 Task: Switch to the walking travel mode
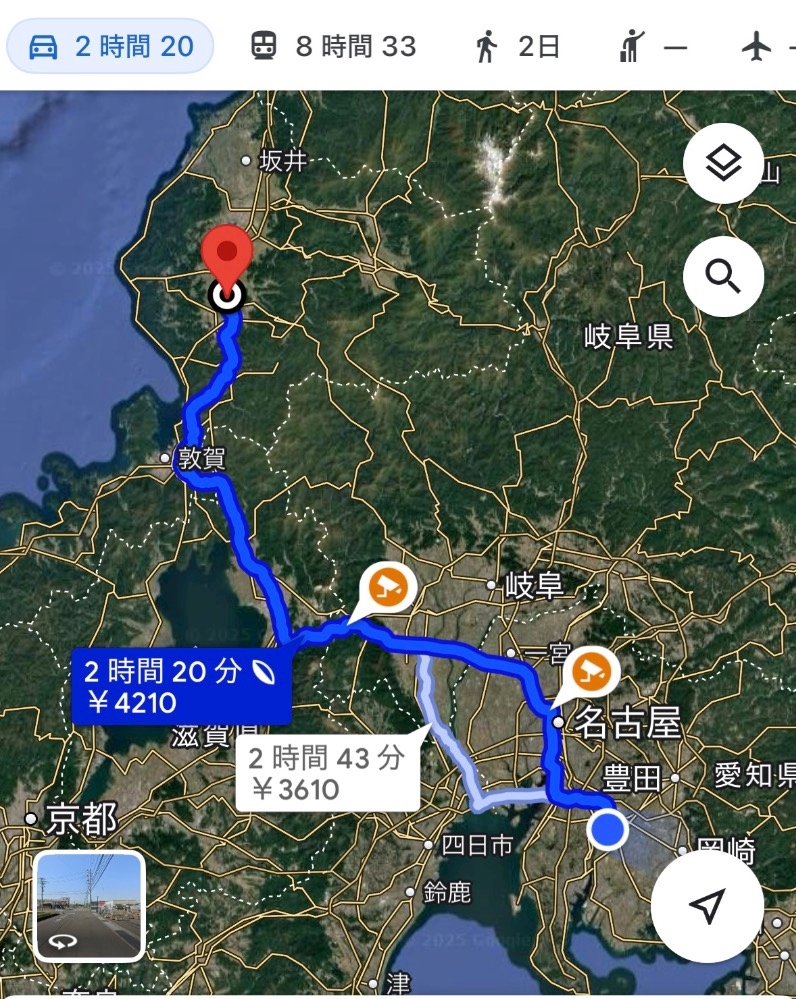[517, 46]
